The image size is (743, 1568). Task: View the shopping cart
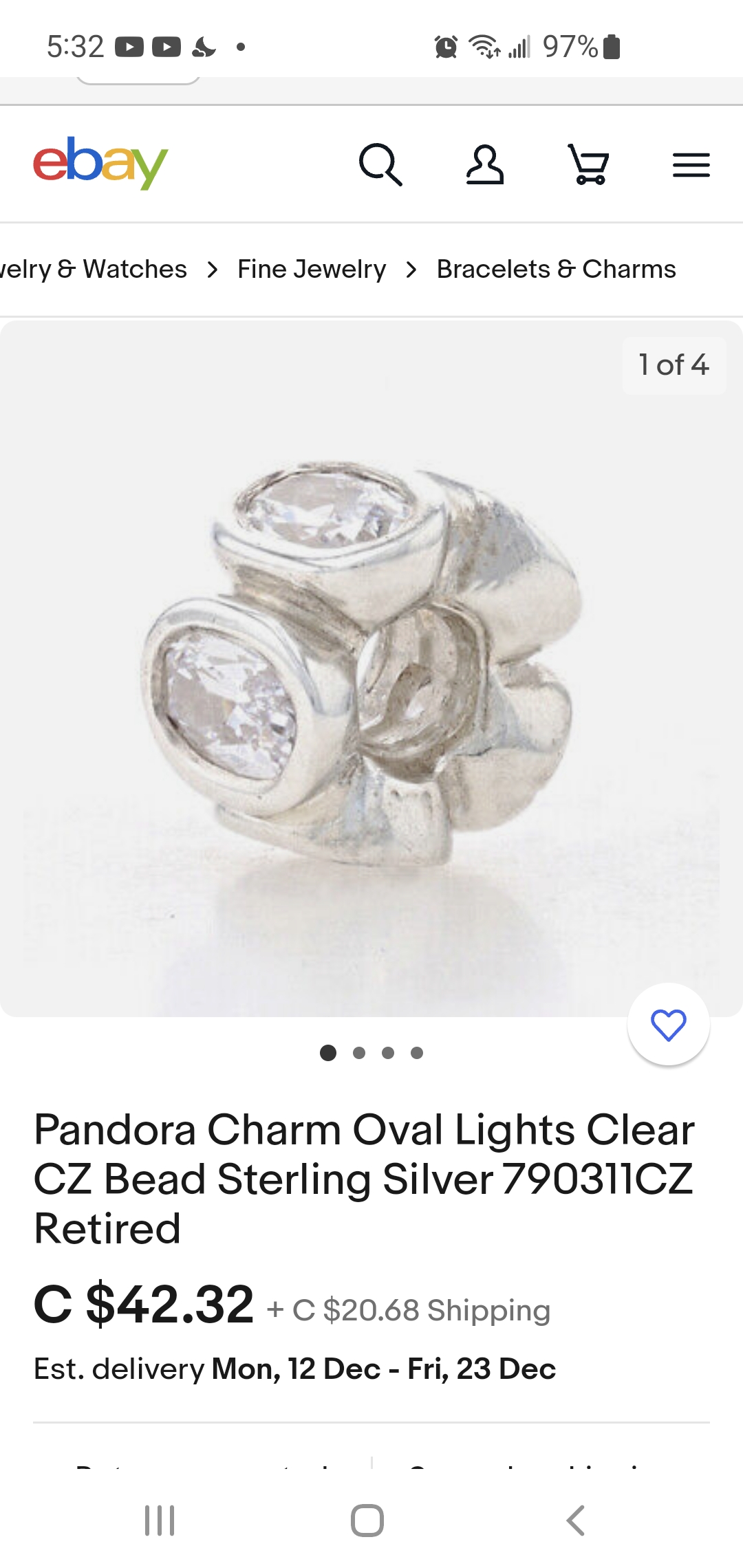589,164
